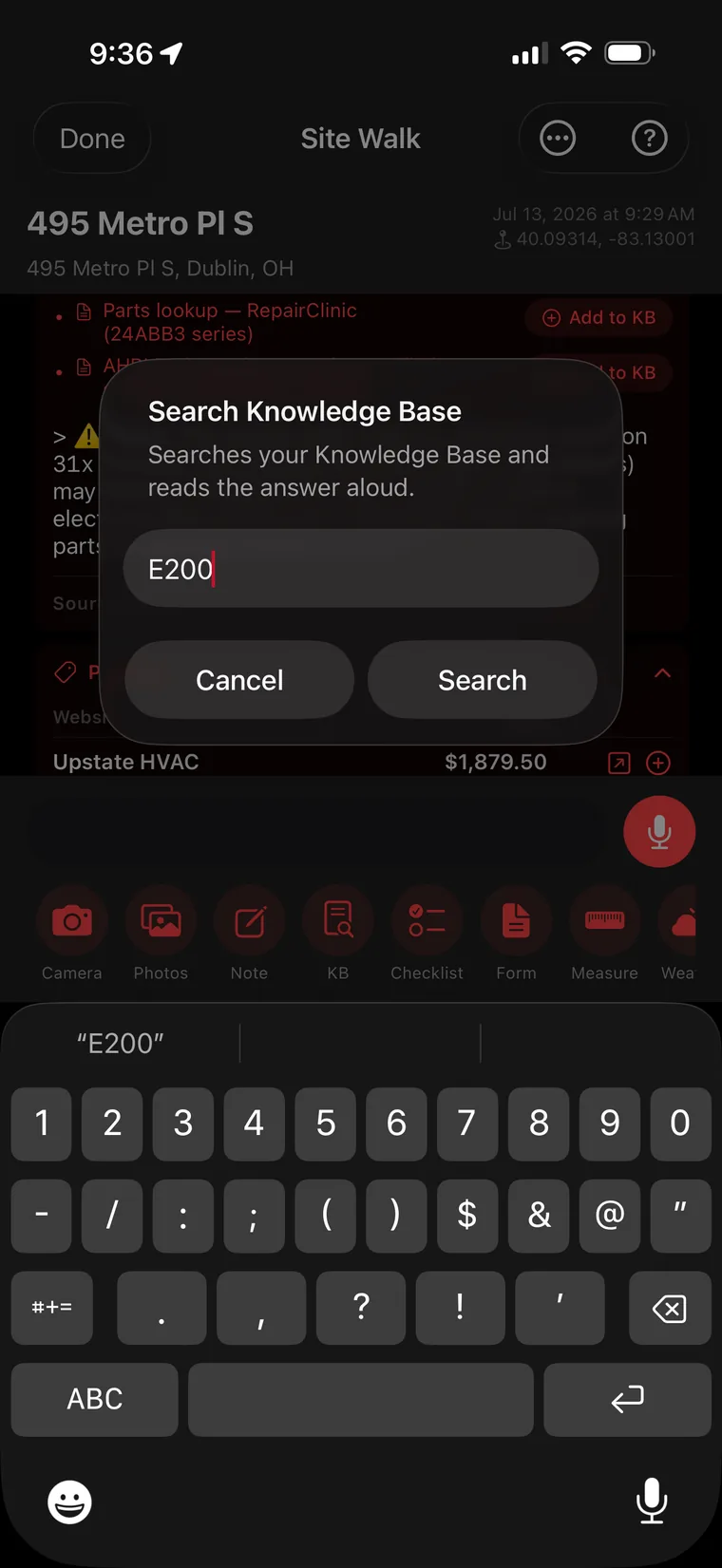Cancel the Knowledge Base search dialog

click(x=239, y=680)
